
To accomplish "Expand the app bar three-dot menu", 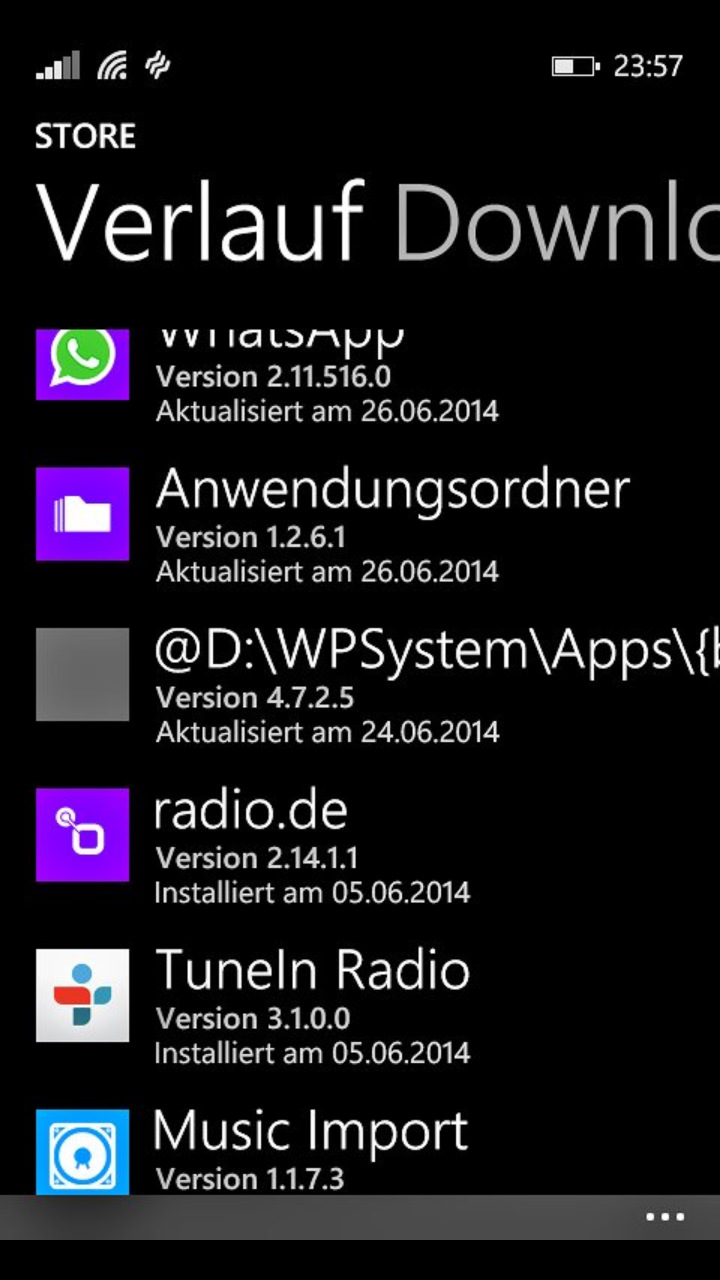I will 665,1217.
